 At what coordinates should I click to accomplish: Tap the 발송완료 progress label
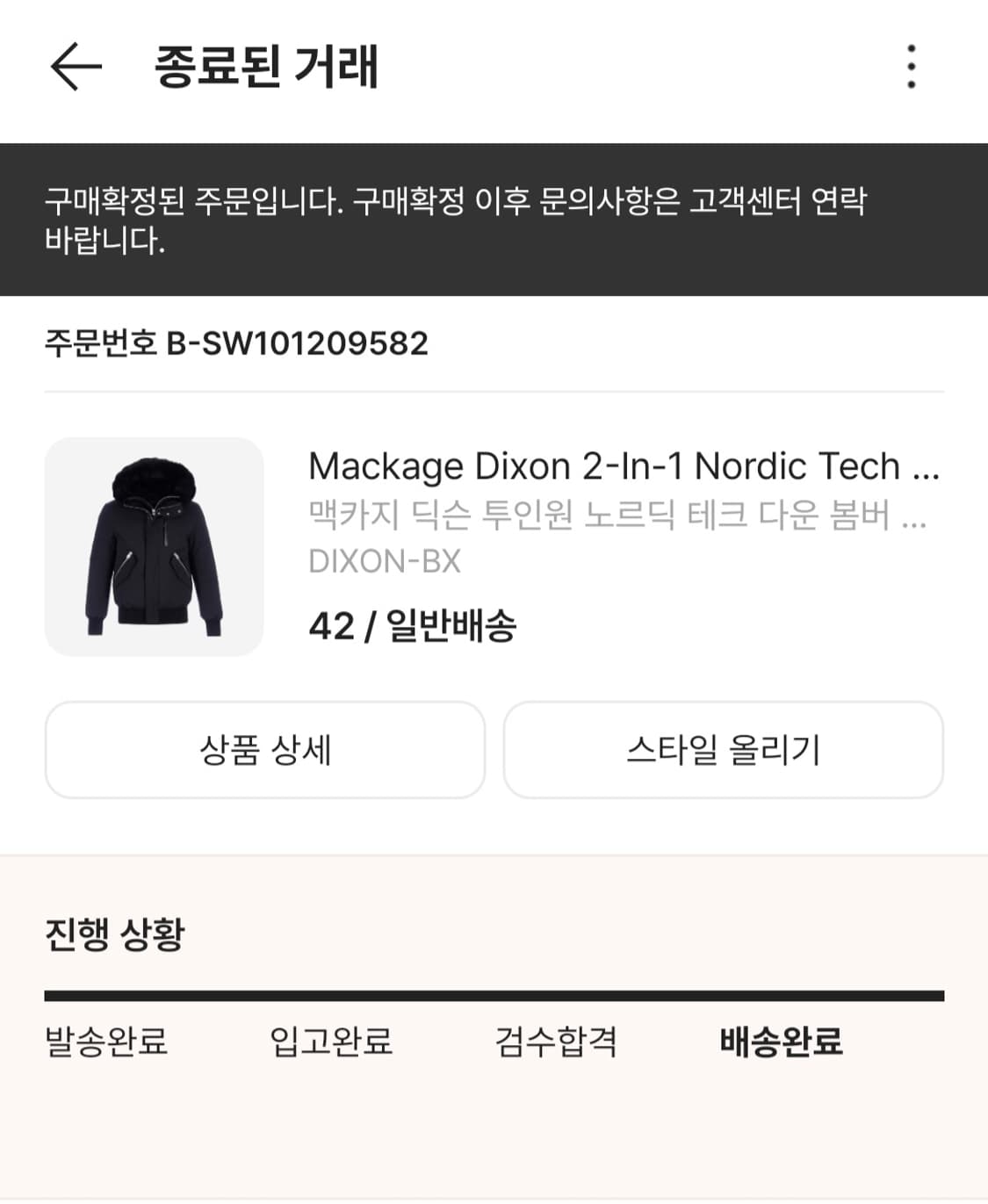[x=109, y=1043]
